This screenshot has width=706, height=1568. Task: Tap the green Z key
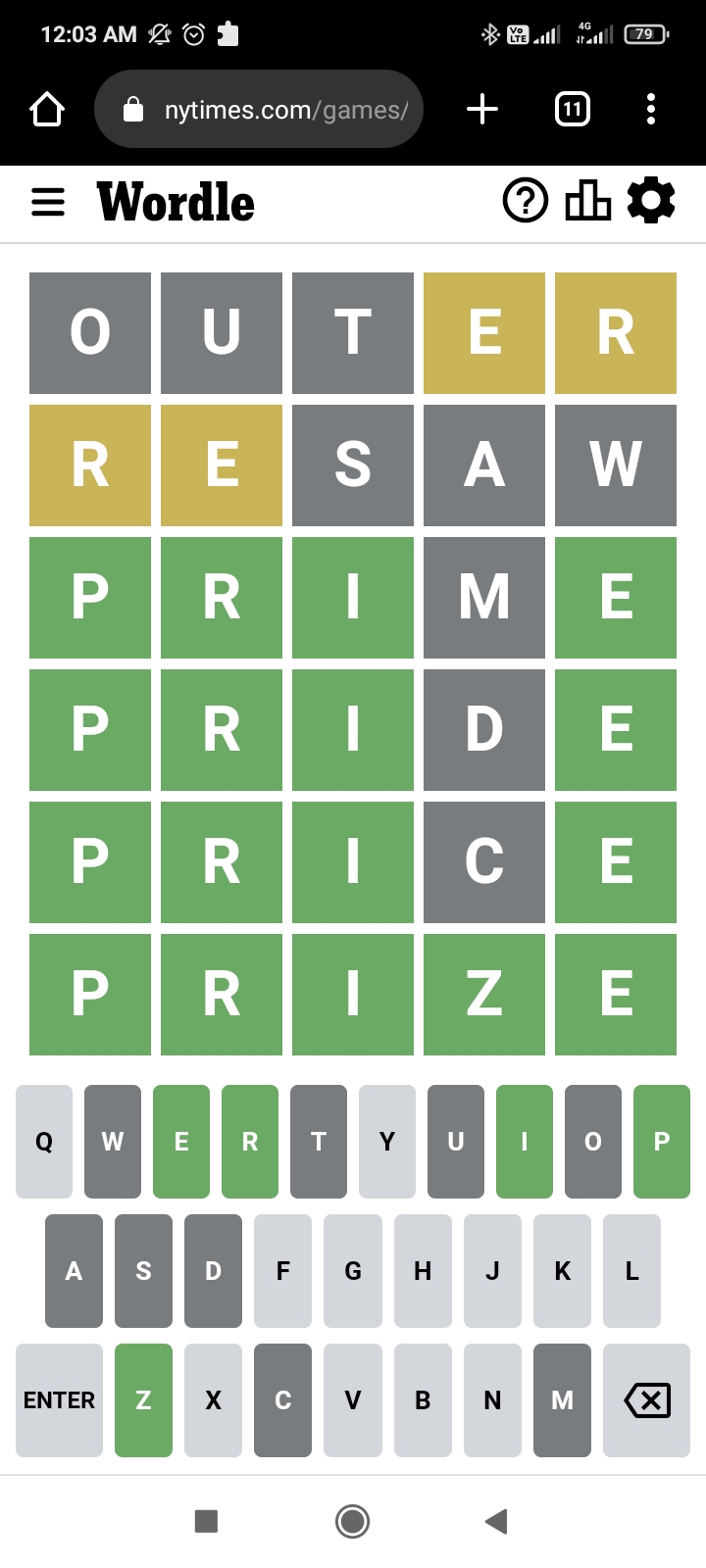point(143,1400)
